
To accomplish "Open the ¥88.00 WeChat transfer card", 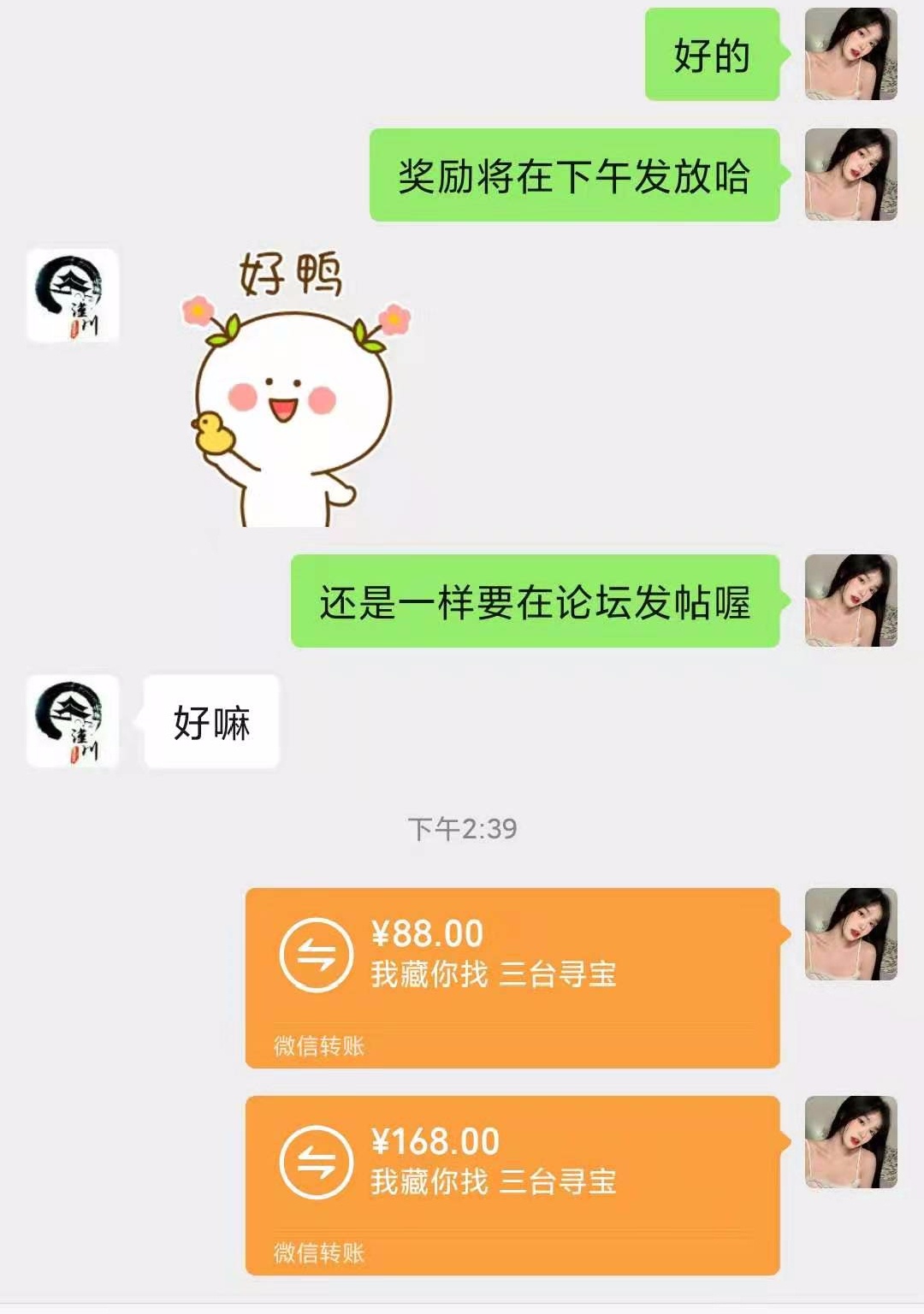I will (x=512, y=977).
